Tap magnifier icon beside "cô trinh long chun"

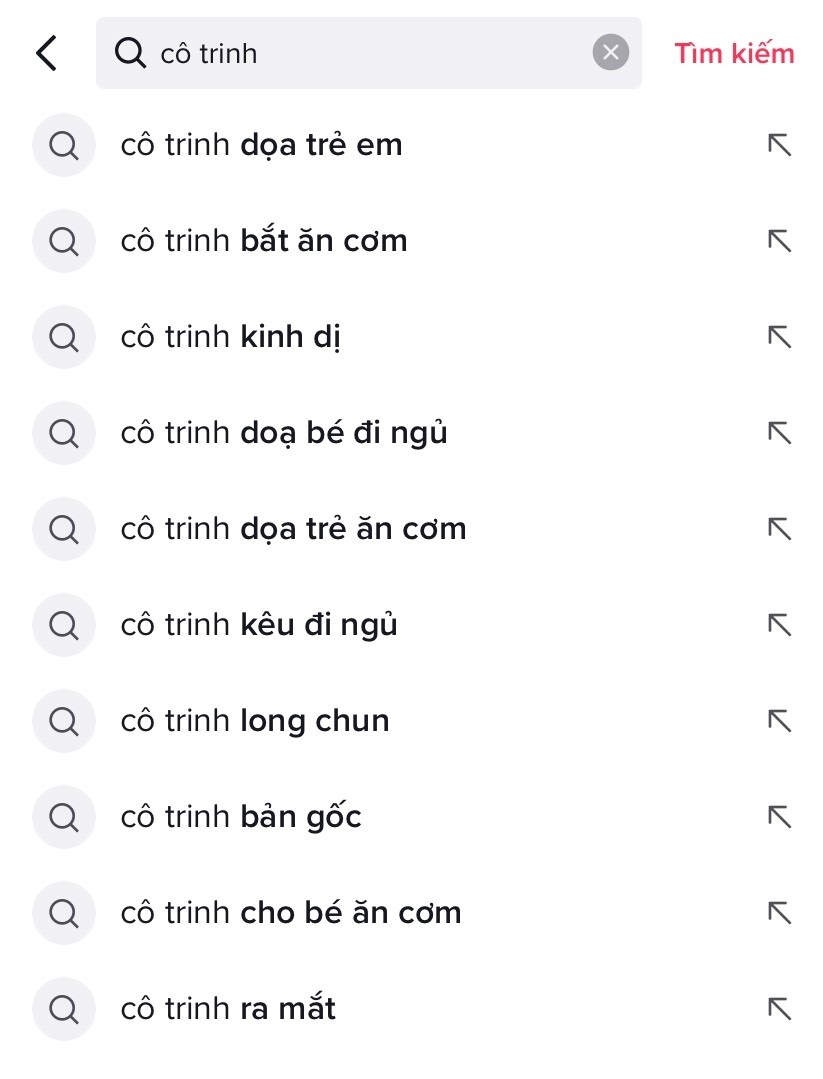click(63, 721)
